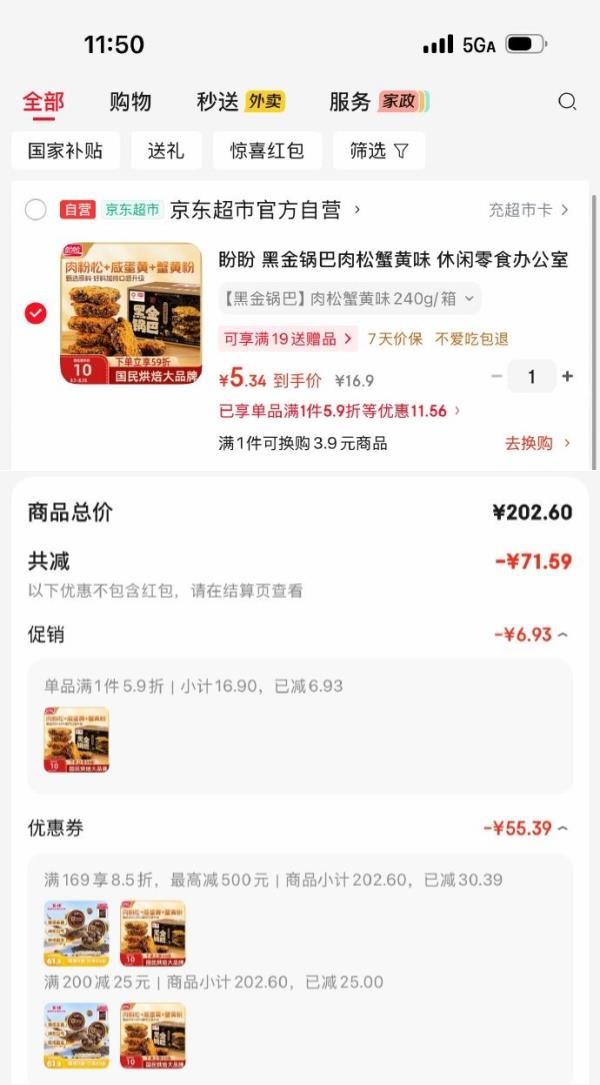This screenshot has width=600, height=1085.
Task: Switch to the 服务 家政 tab
Action: tap(378, 101)
